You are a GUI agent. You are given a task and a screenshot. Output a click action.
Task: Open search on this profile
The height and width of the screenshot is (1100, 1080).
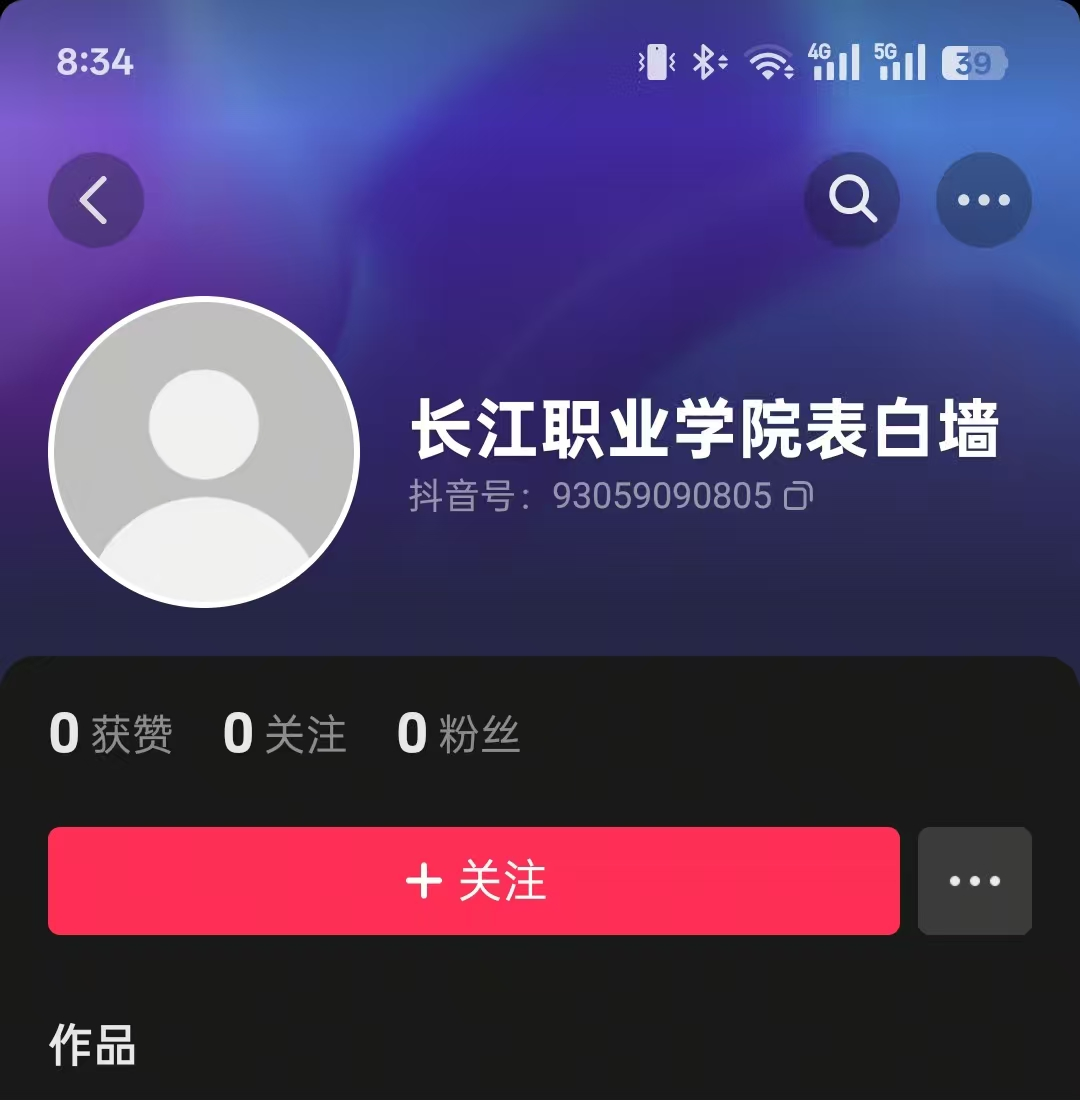tap(852, 200)
